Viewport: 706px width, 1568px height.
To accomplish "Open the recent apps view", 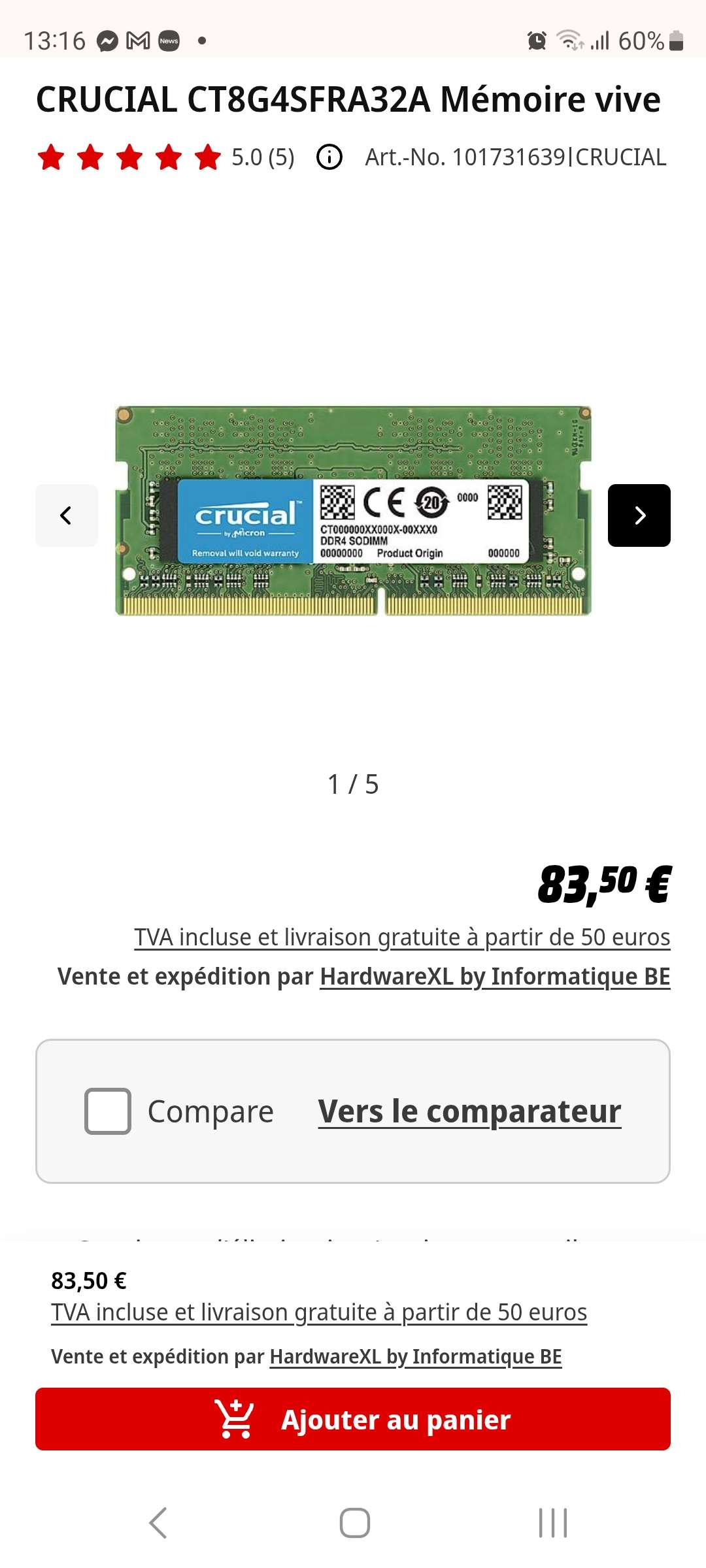I will point(552,1523).
